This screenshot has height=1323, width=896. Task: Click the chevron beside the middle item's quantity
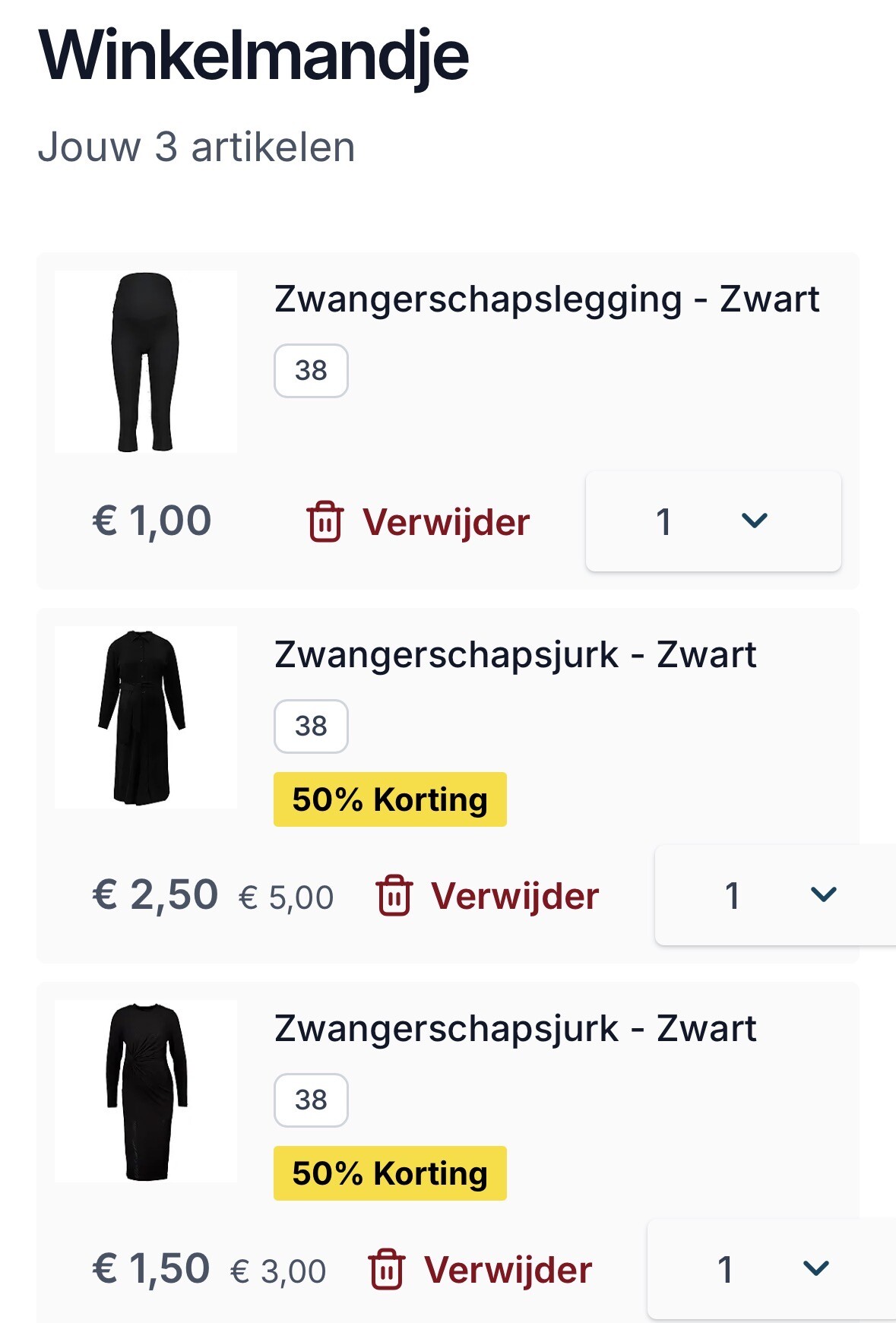pyautogui.click(x=823, y=896)
